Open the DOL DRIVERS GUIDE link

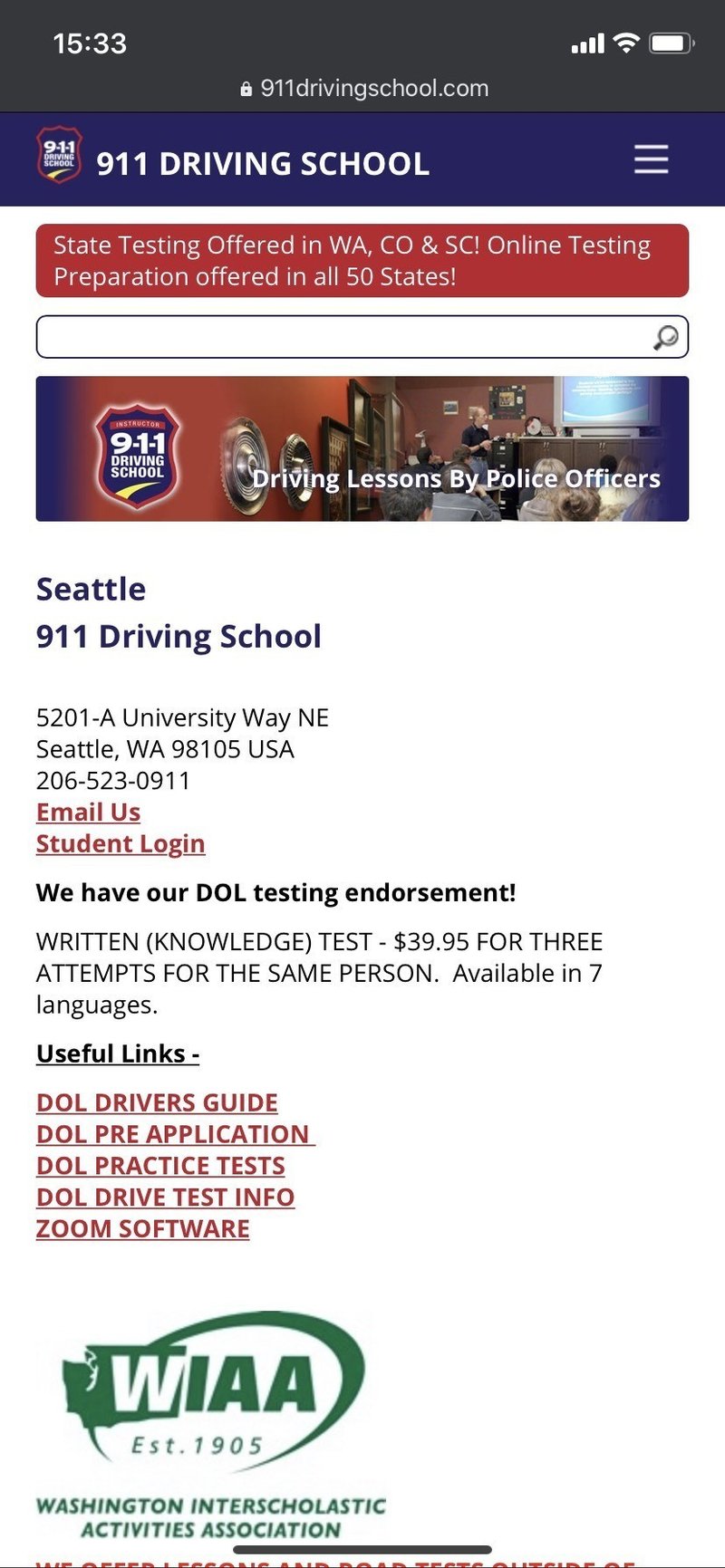click(157, 1102)
